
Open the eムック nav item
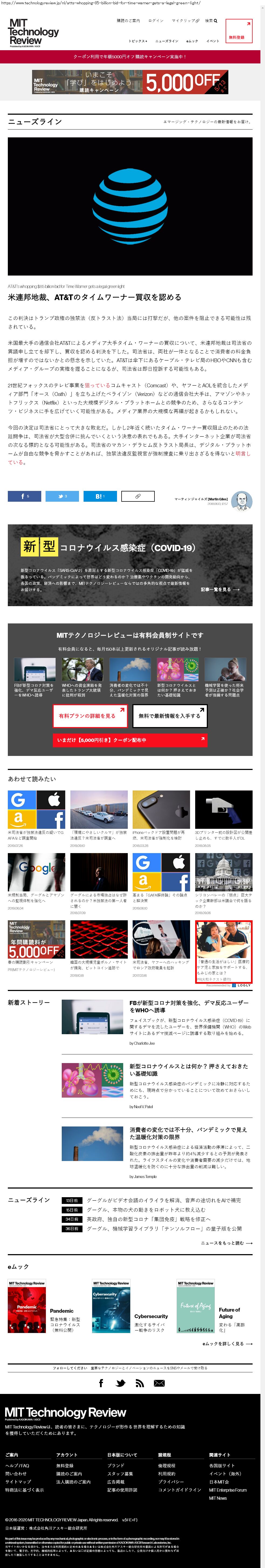tap(192, 41)
